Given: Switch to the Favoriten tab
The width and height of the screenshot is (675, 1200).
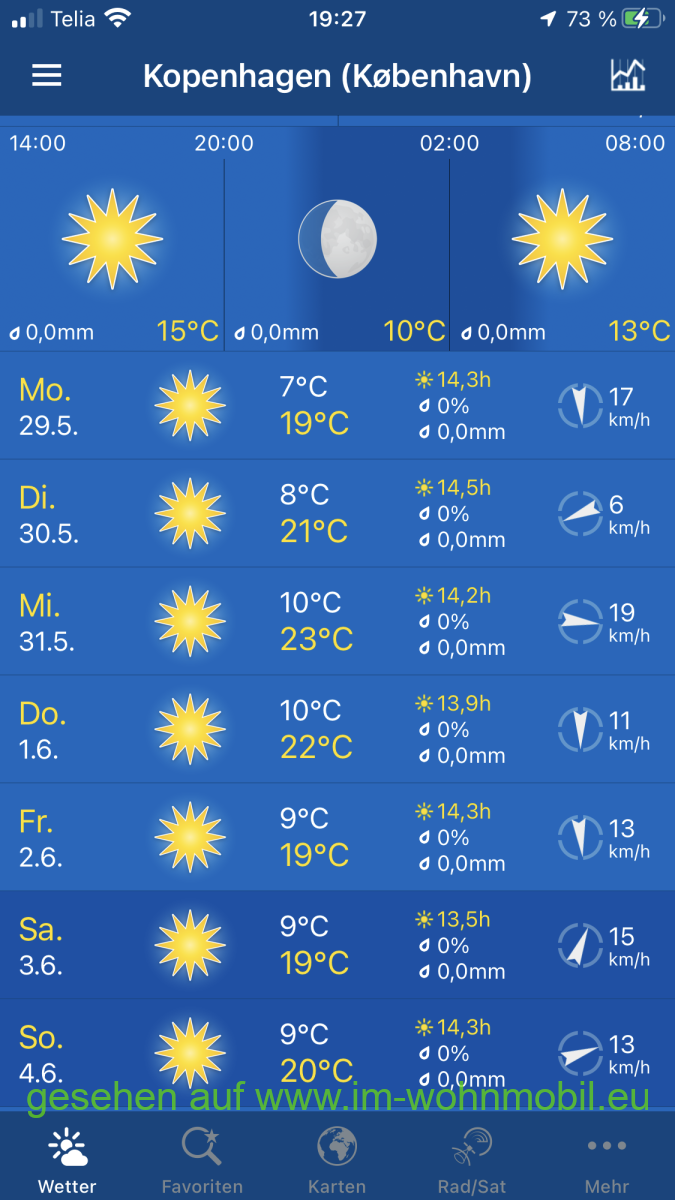Looking at the screenshot, I should click(202, 1160).
